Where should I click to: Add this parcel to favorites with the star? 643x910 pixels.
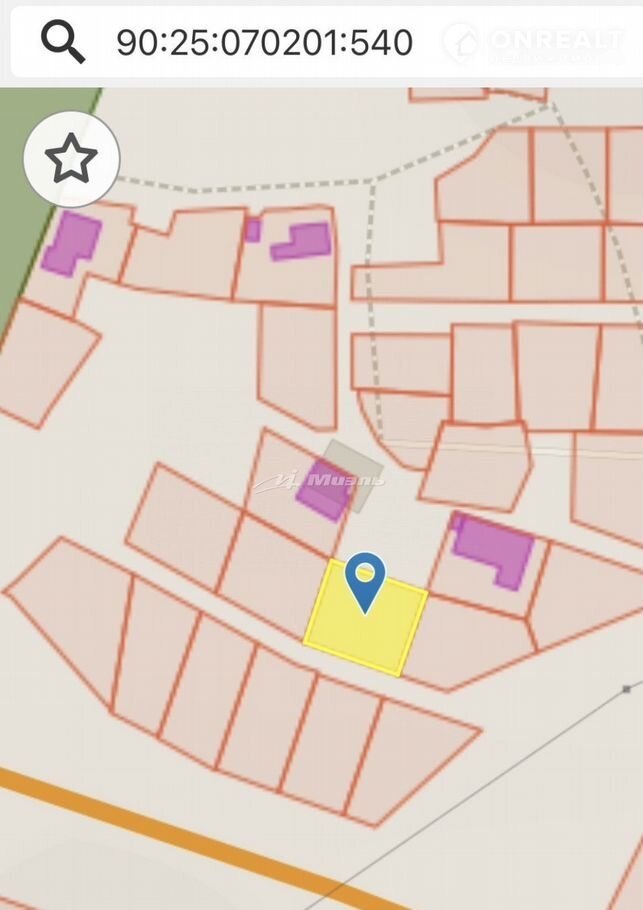point(72,158)
